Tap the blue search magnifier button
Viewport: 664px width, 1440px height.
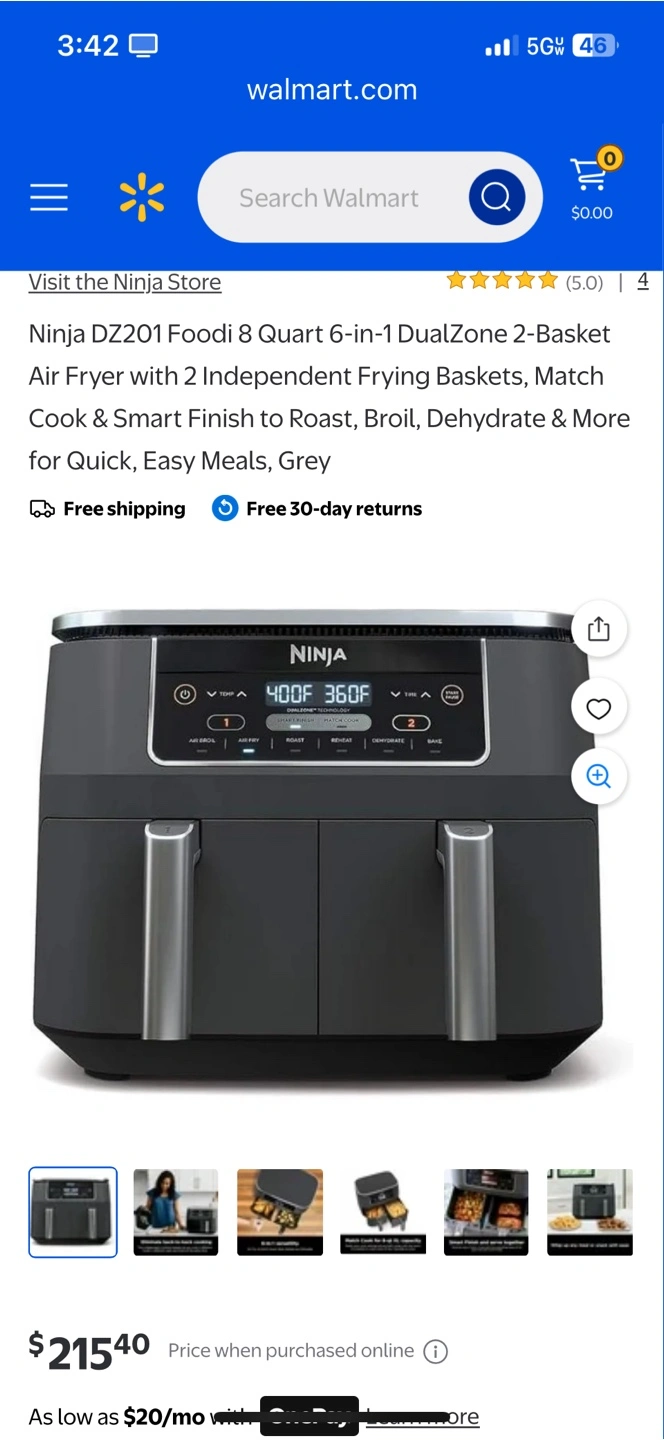pyautogui.click(x=496, y=197)
